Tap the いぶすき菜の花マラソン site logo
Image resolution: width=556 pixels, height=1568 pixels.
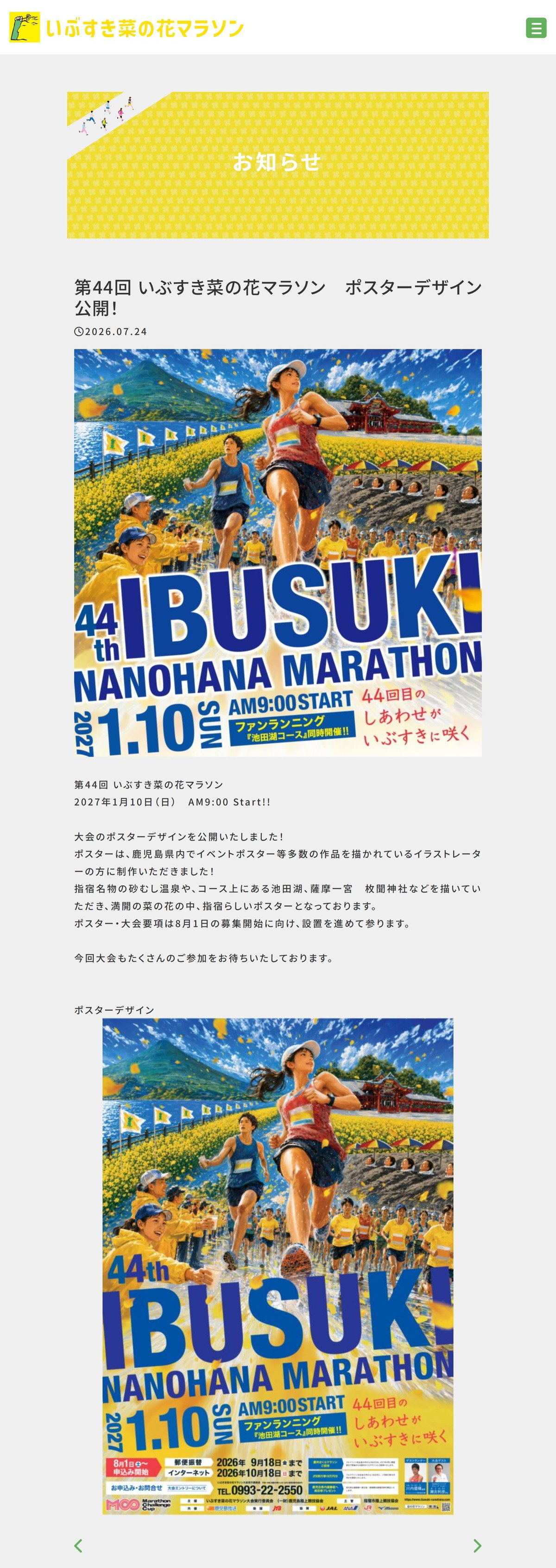[126, 27]
